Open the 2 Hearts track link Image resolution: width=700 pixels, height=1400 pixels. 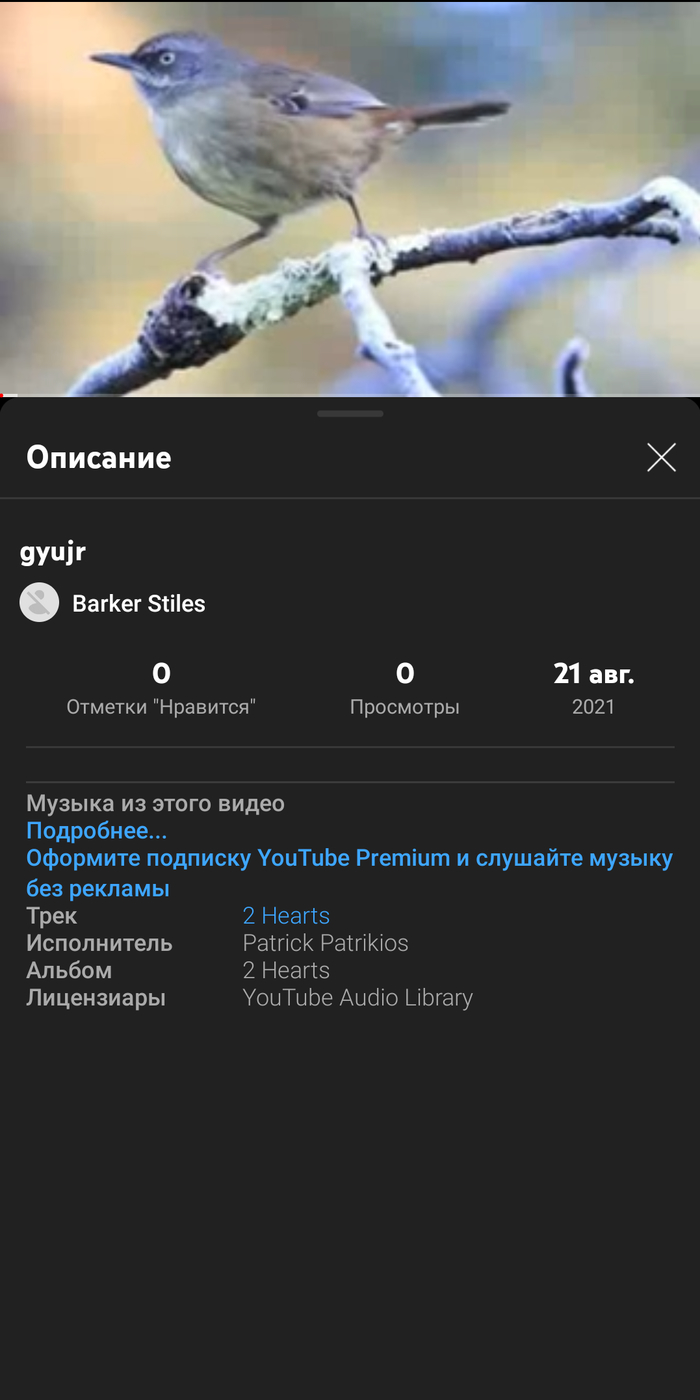(286, 916)
